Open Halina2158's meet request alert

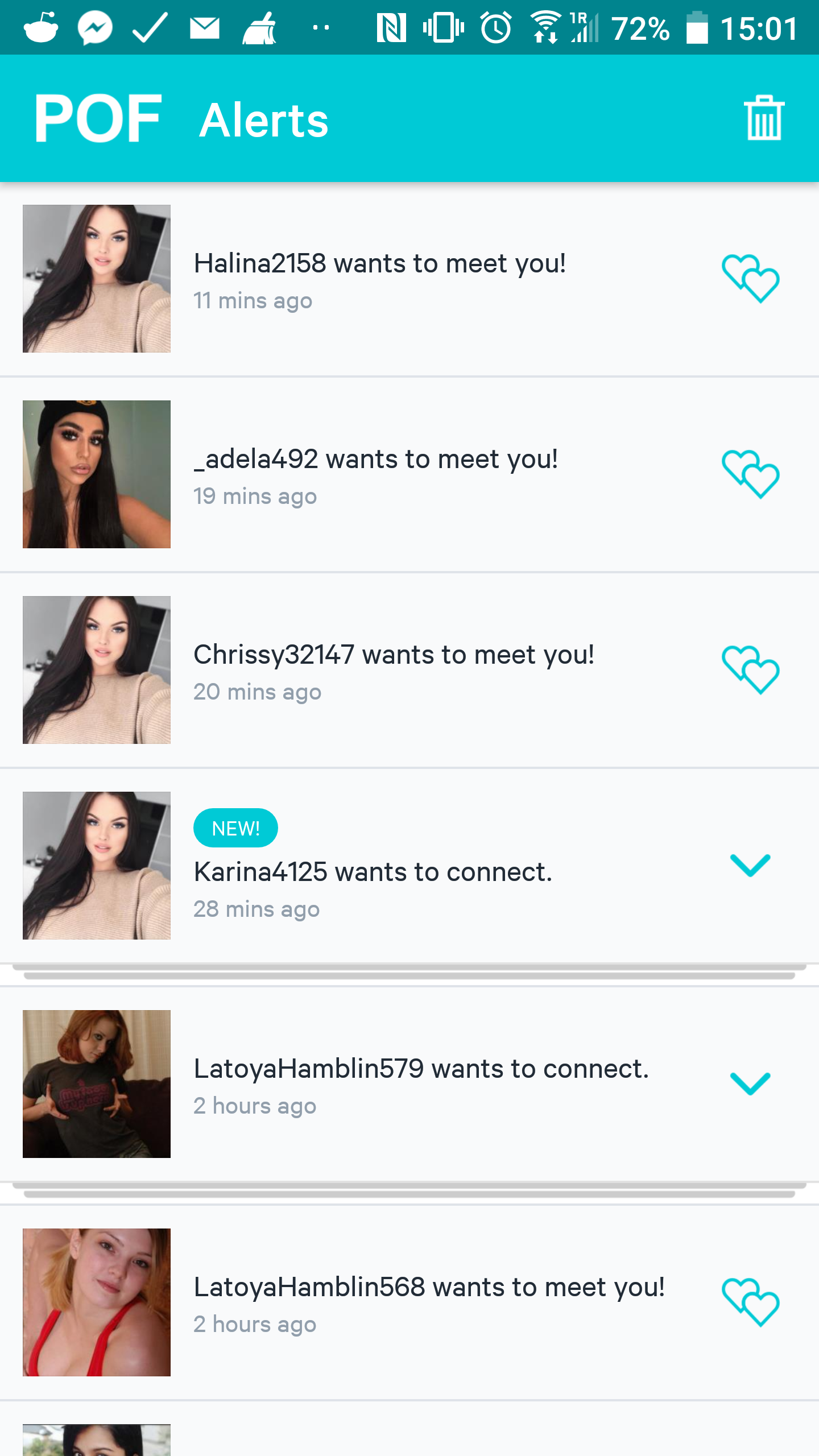[379, 279]
